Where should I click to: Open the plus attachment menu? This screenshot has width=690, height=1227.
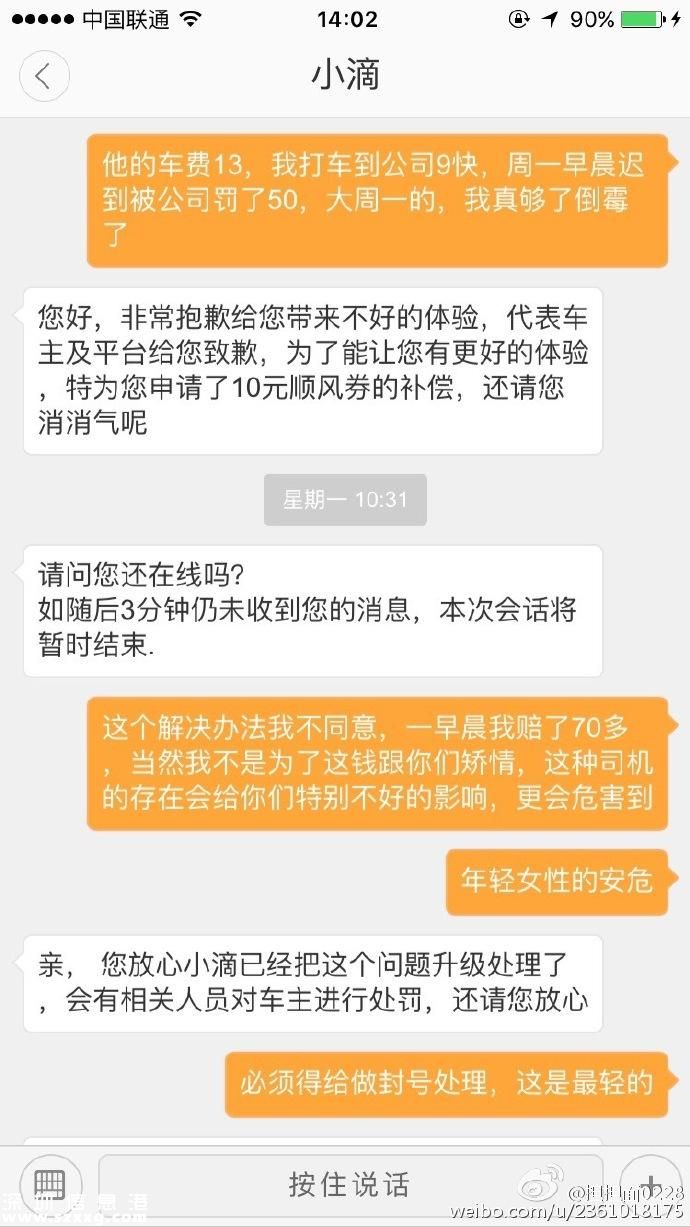point(649,1183)
